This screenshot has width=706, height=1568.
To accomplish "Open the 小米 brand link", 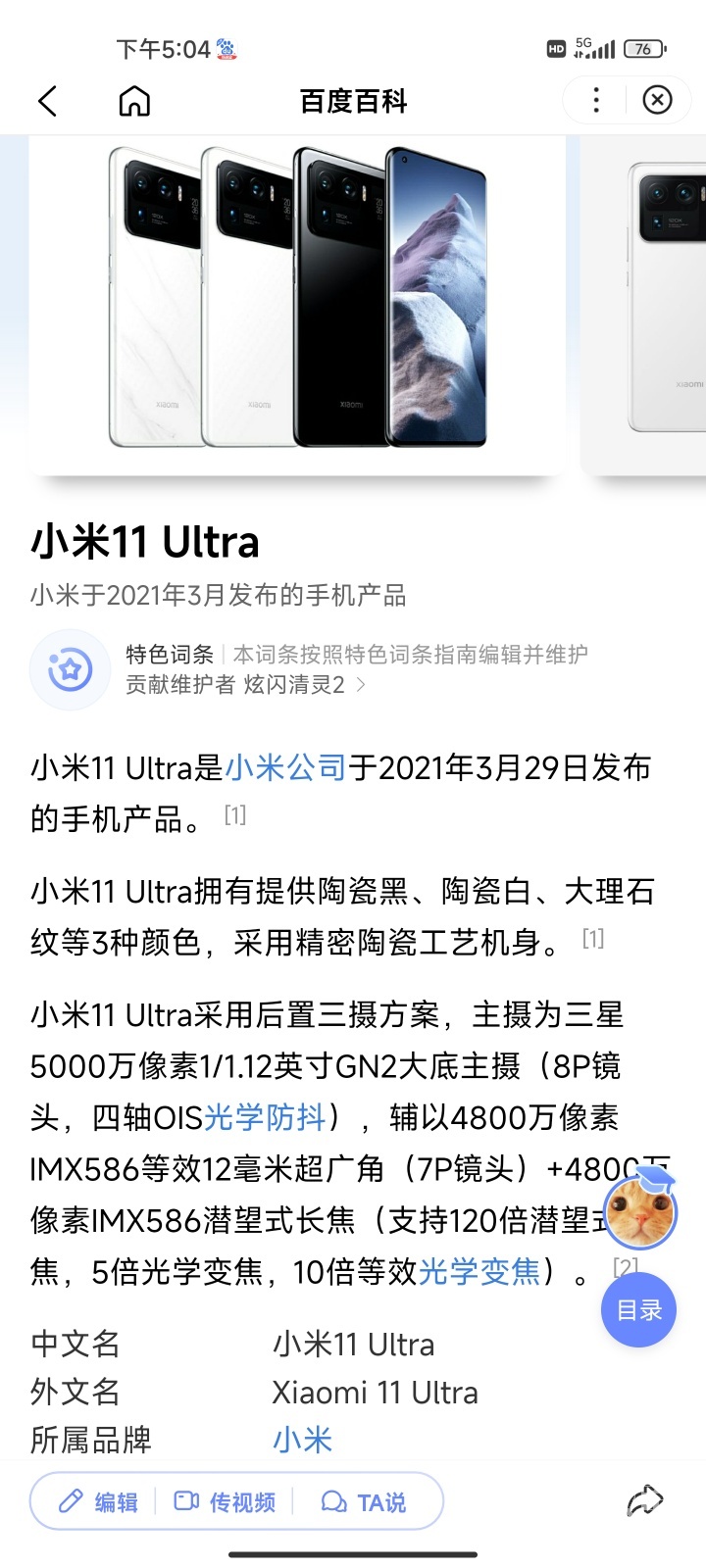I will [302, 1440].
